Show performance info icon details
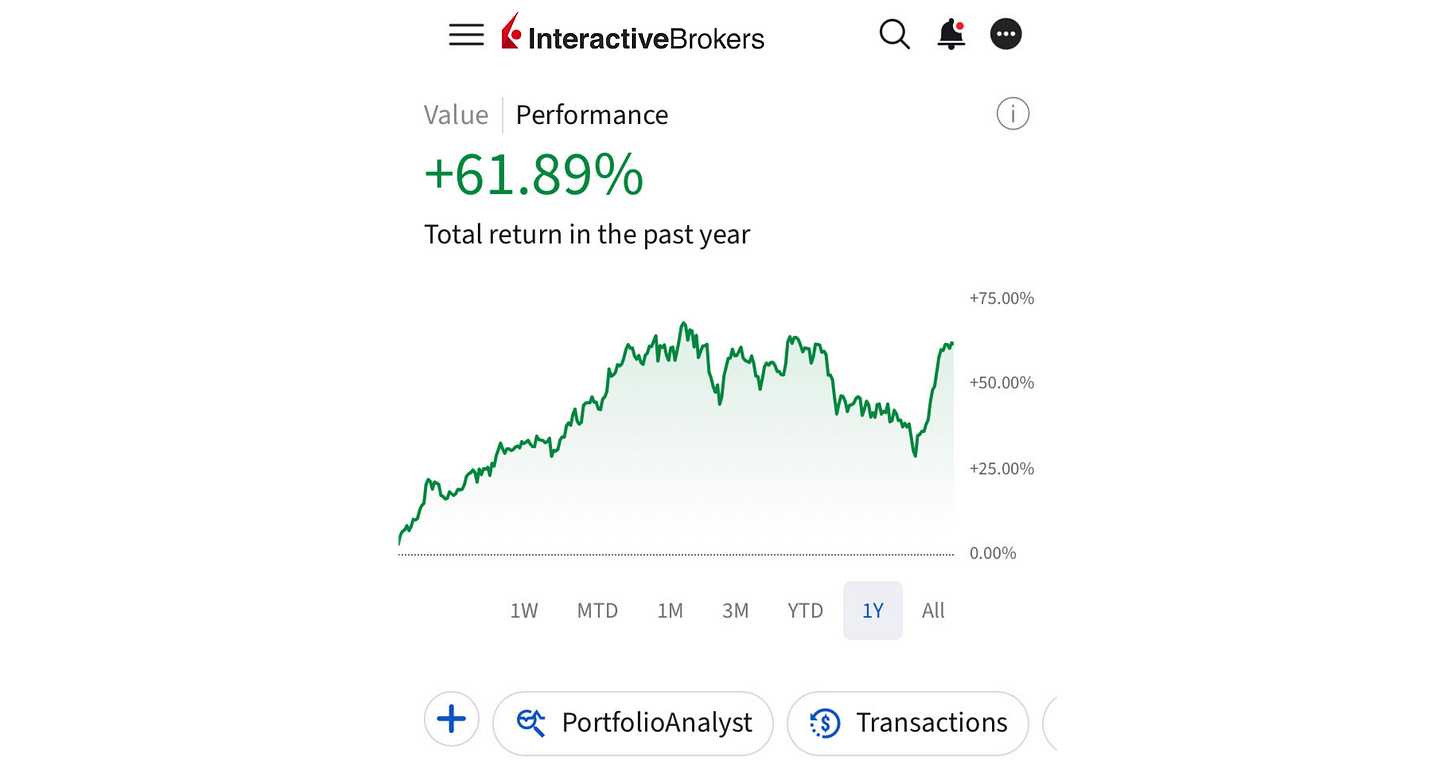 (x=1013, y=114)
